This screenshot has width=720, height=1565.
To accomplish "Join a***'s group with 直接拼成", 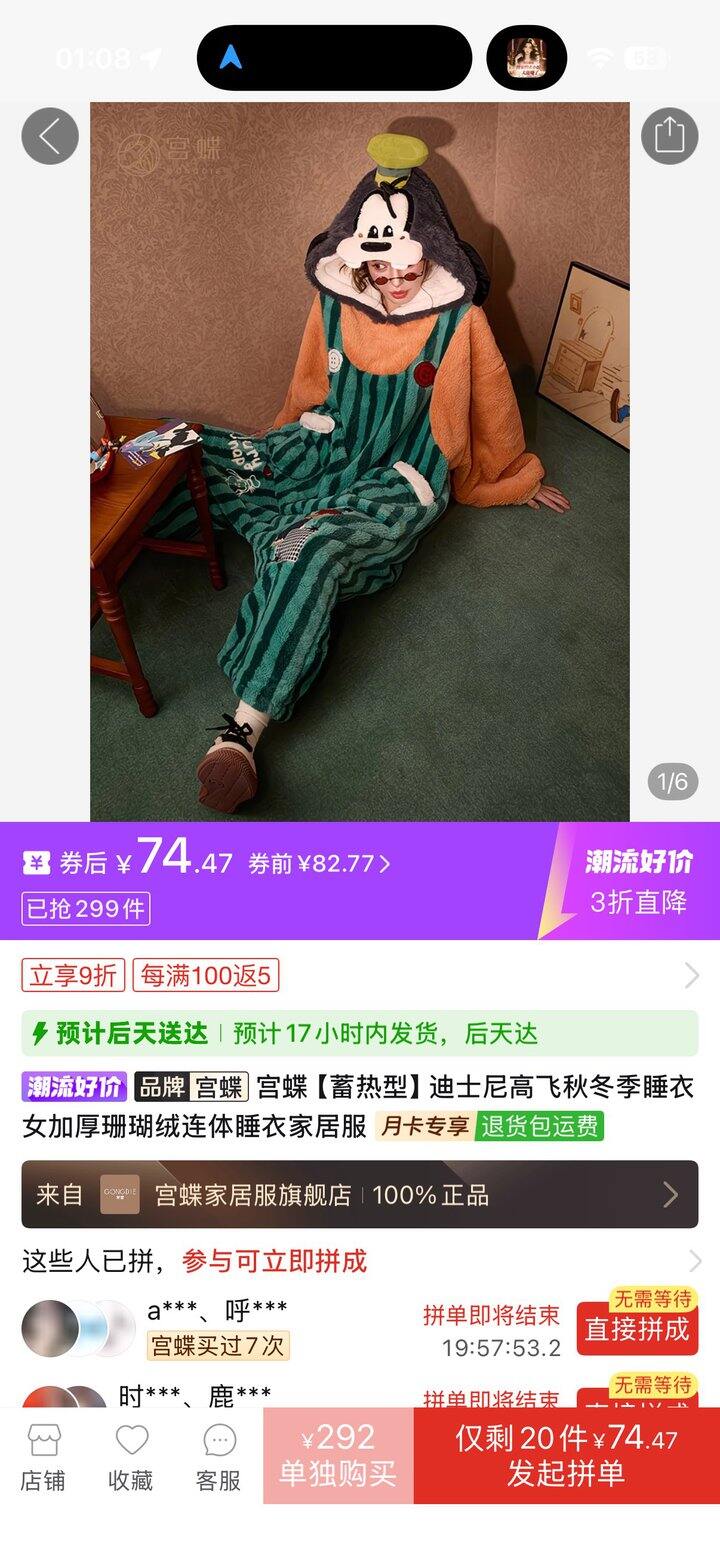I will (x=637, y=1328).
